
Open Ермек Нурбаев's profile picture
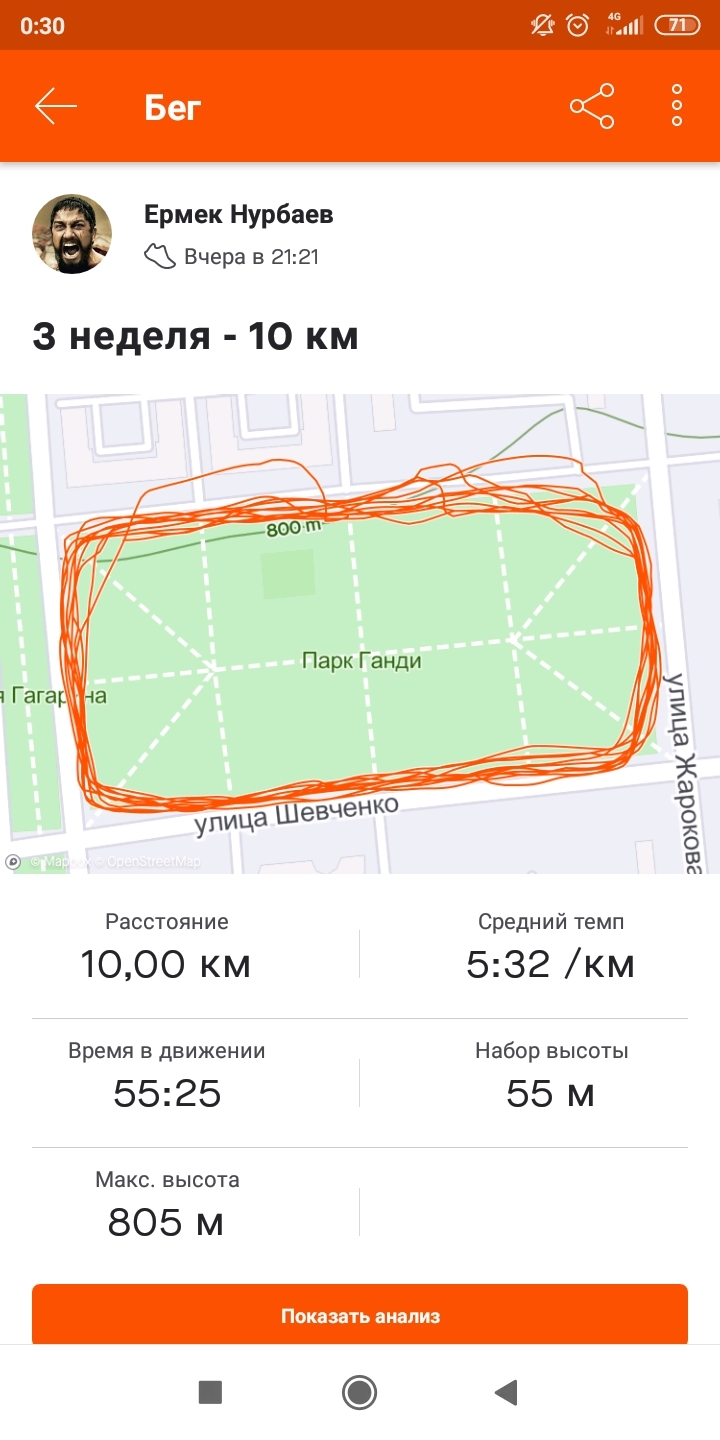click(72, 234)
